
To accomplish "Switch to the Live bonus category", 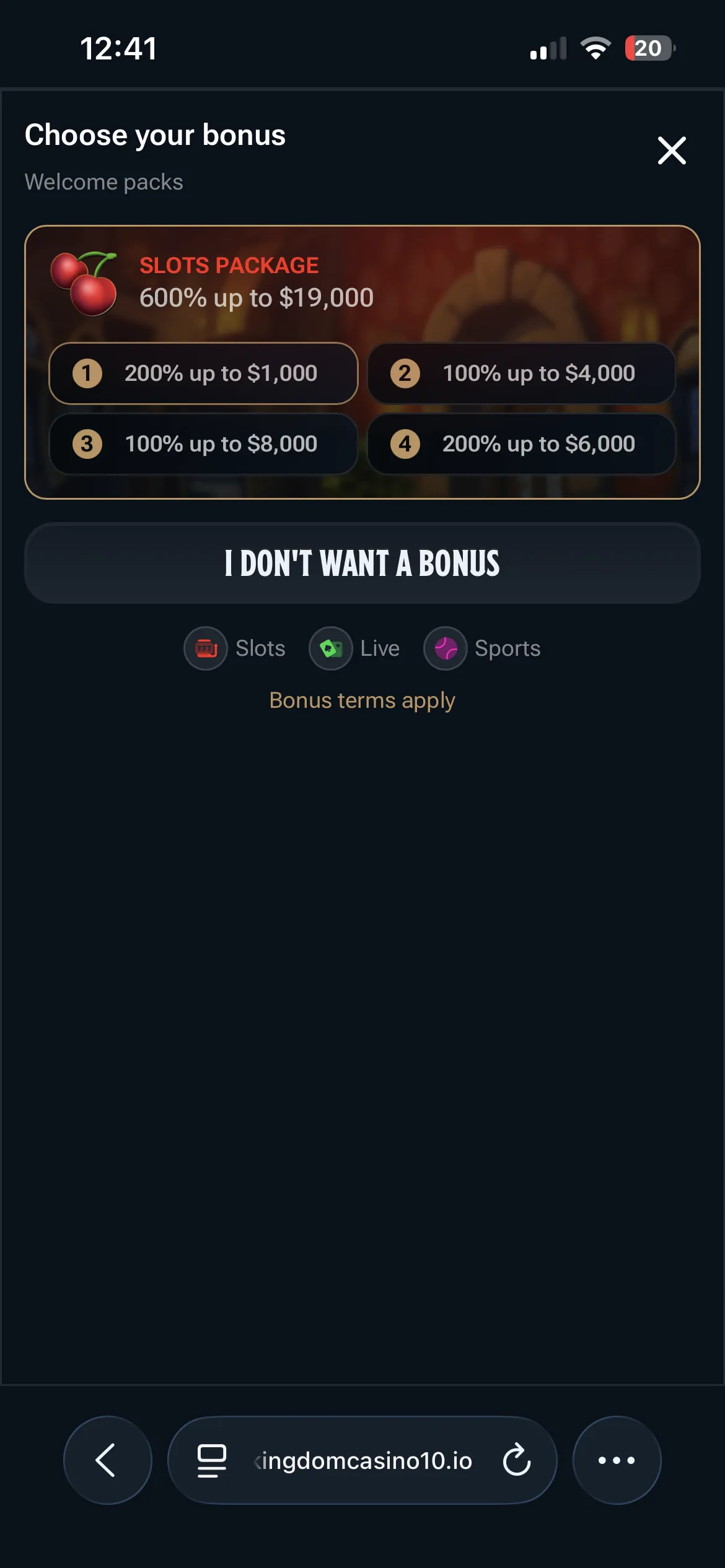I will point(354,648).
